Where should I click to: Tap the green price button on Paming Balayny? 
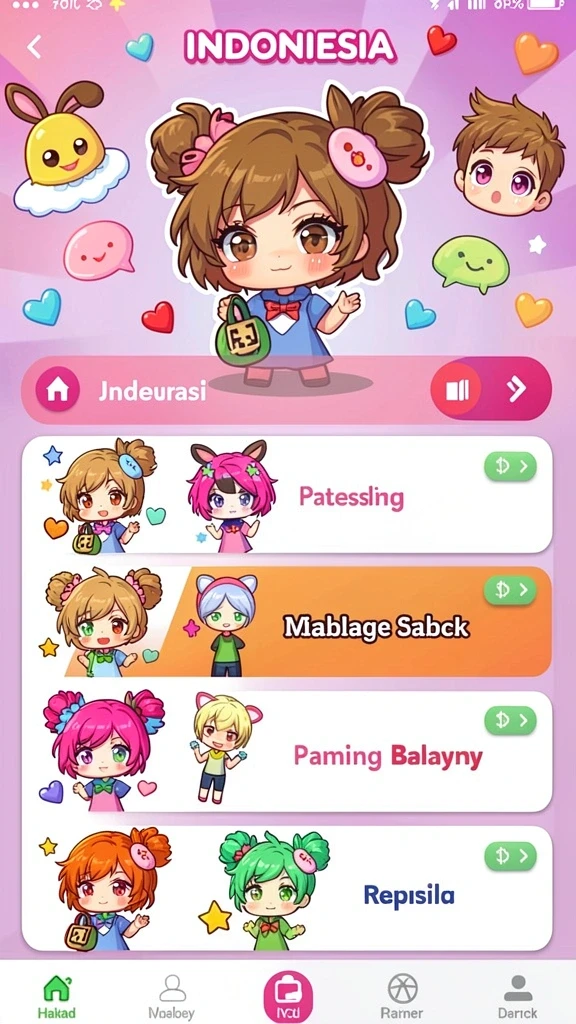tap(510, 720)
